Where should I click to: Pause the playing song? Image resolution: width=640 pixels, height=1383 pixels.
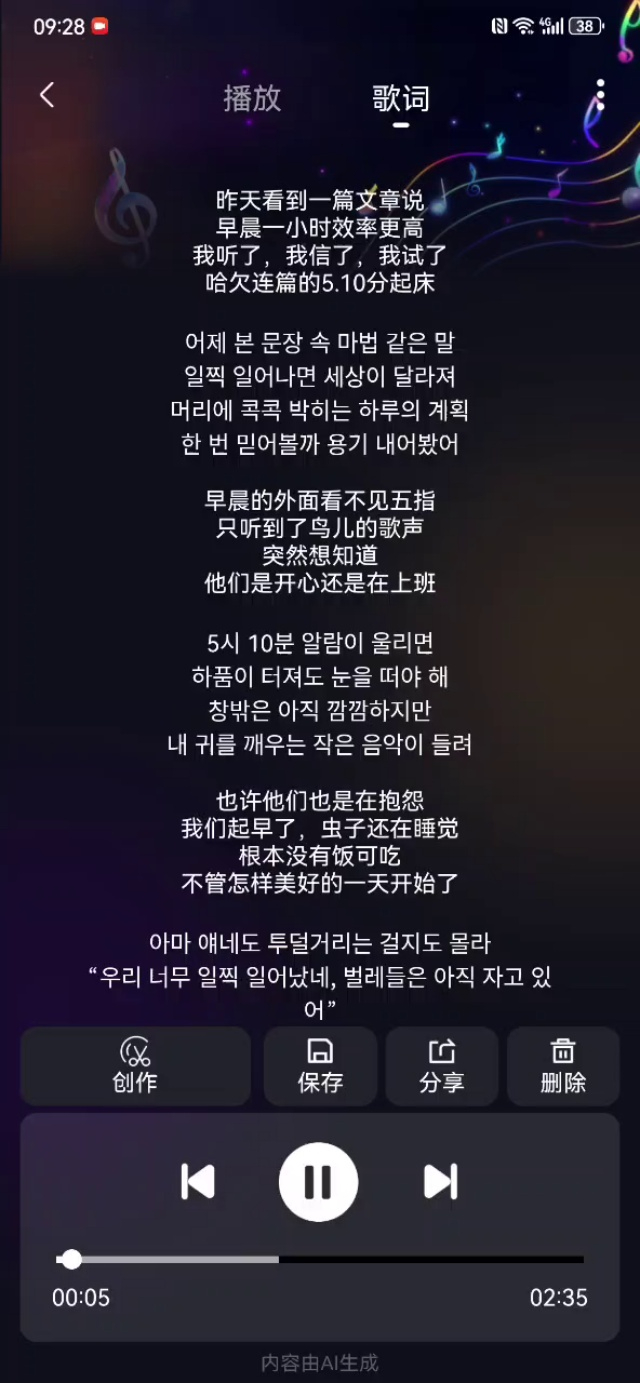318,1182
